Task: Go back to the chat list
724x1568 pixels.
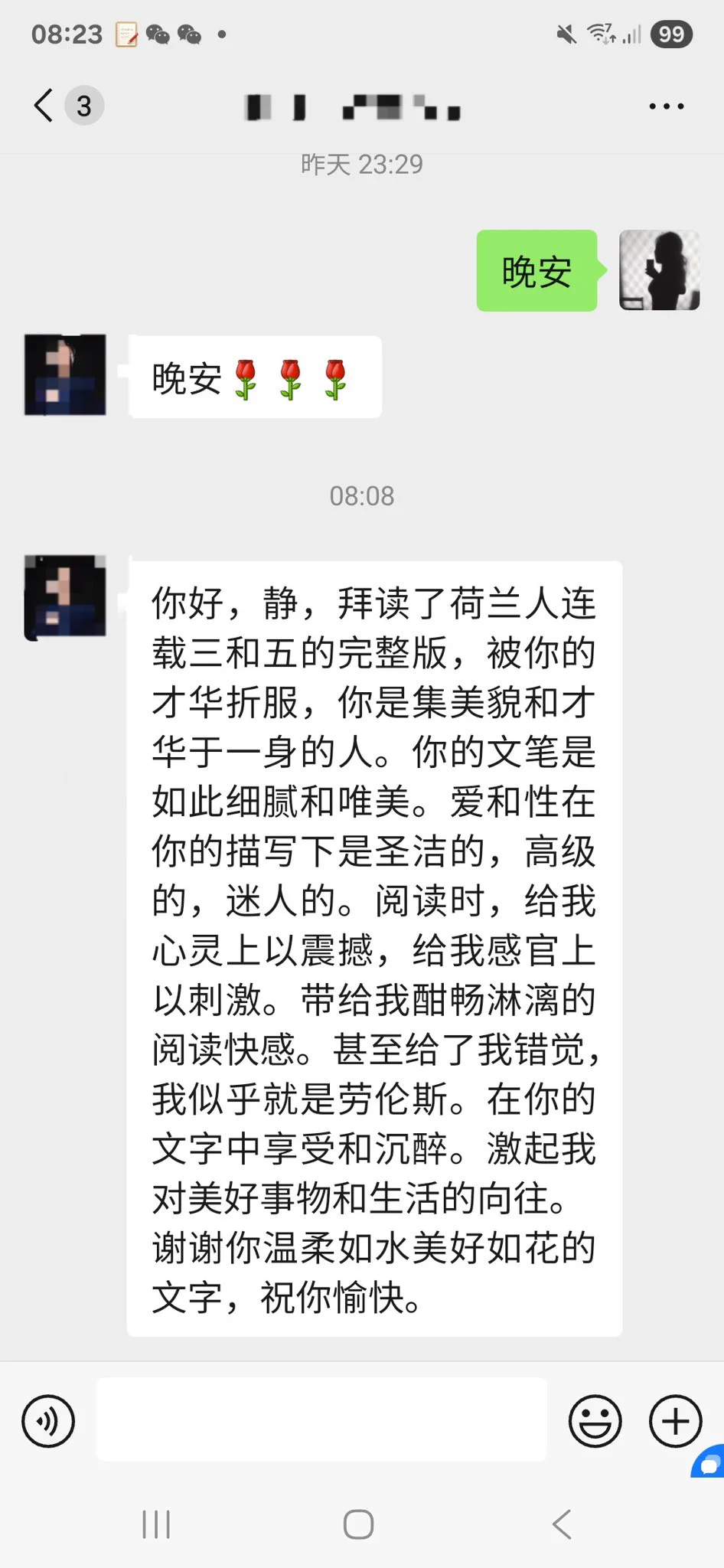Action: click(x=44, y=106)
